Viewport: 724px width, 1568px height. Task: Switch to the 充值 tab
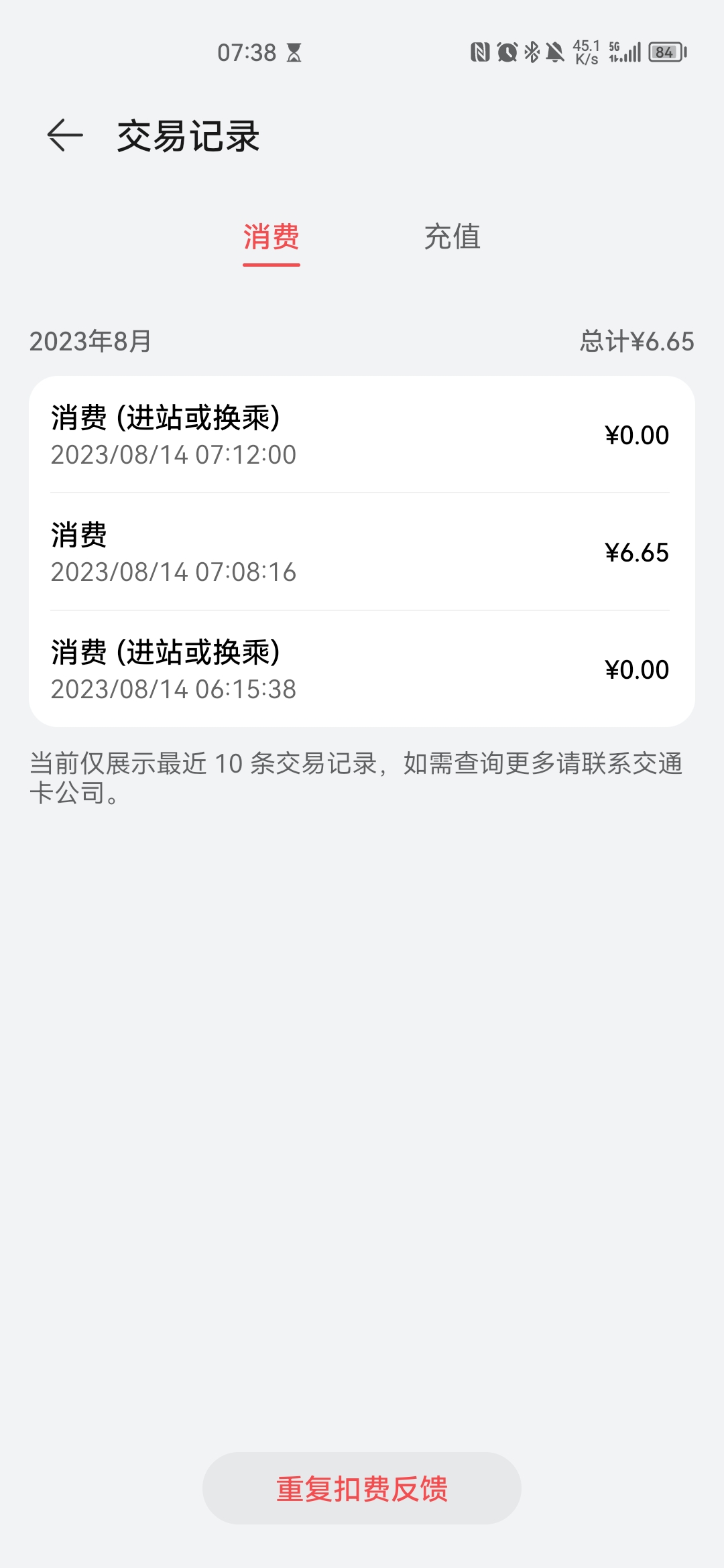tap(452, 237)
